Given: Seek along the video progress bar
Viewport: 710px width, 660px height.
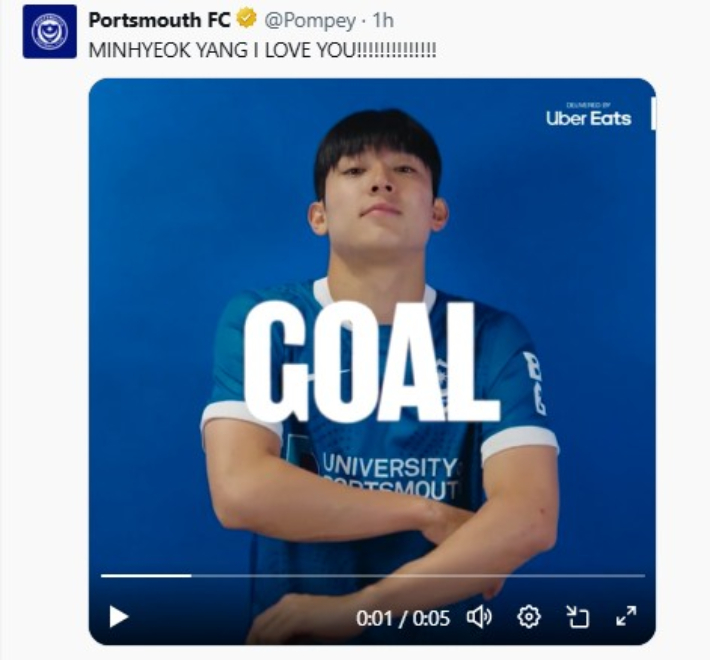Looking at the screenshot, I should click(372, 576).
